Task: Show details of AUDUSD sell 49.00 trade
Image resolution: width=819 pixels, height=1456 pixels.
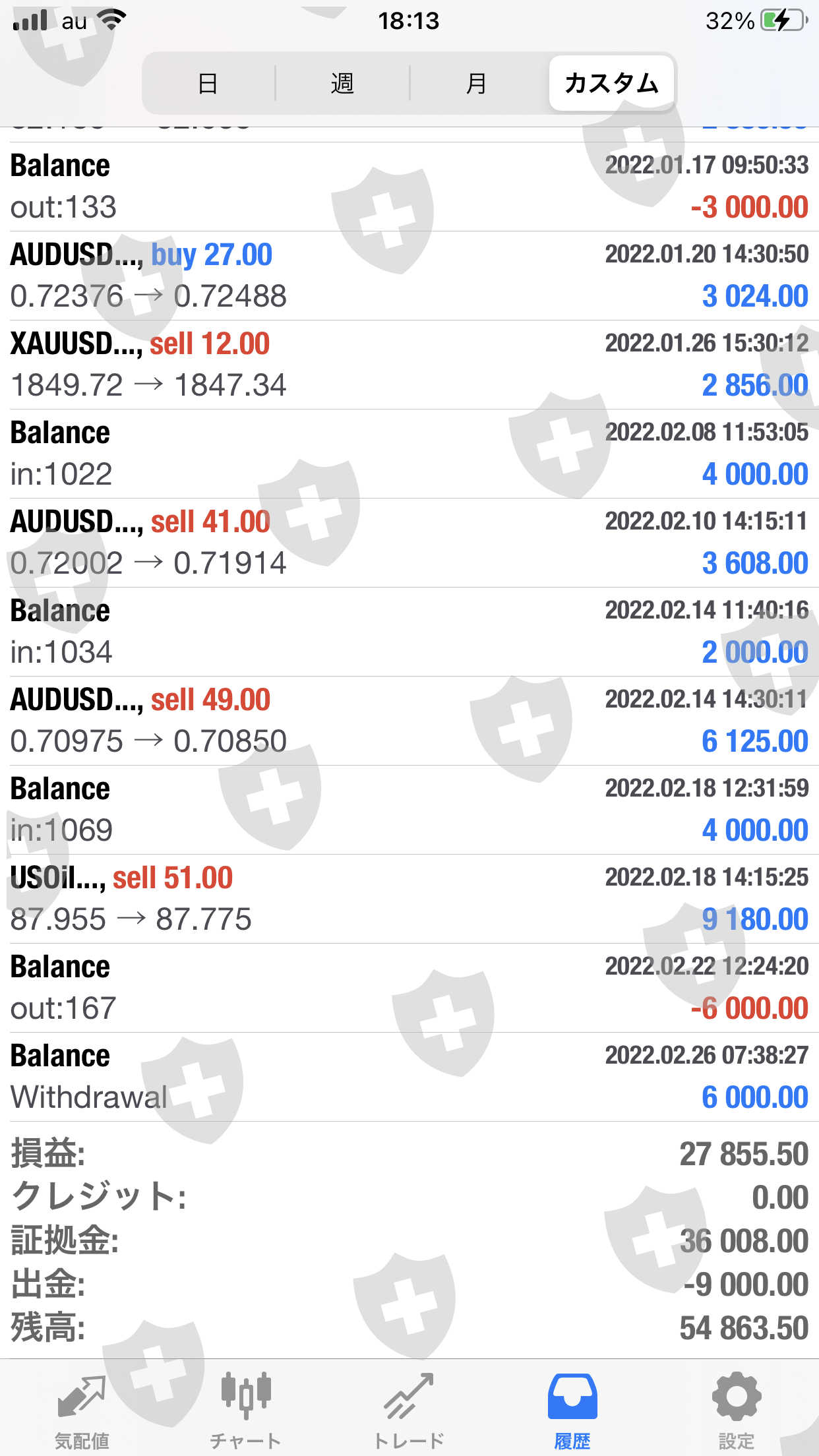Action: (409, 721)
